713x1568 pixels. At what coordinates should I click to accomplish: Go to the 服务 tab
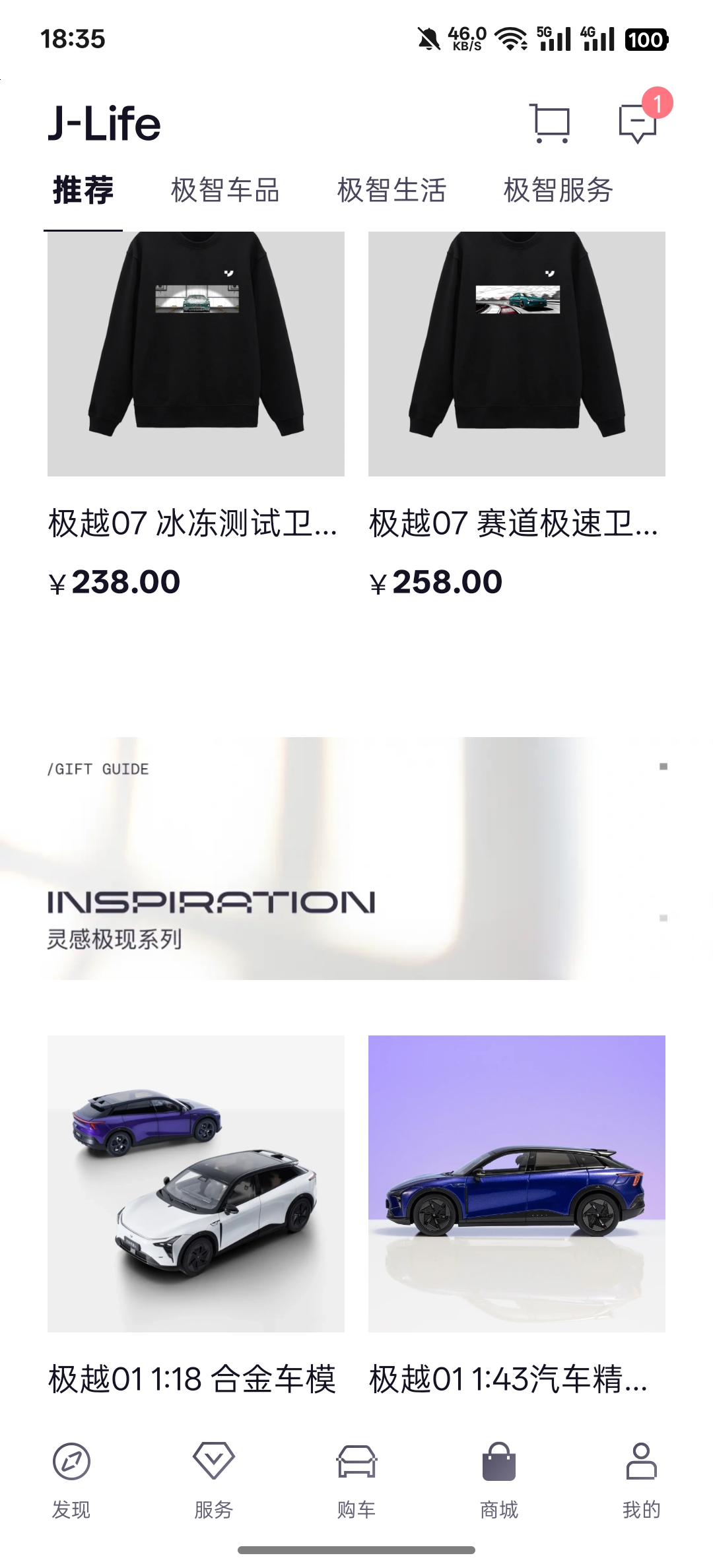[x=214, y=1478]
